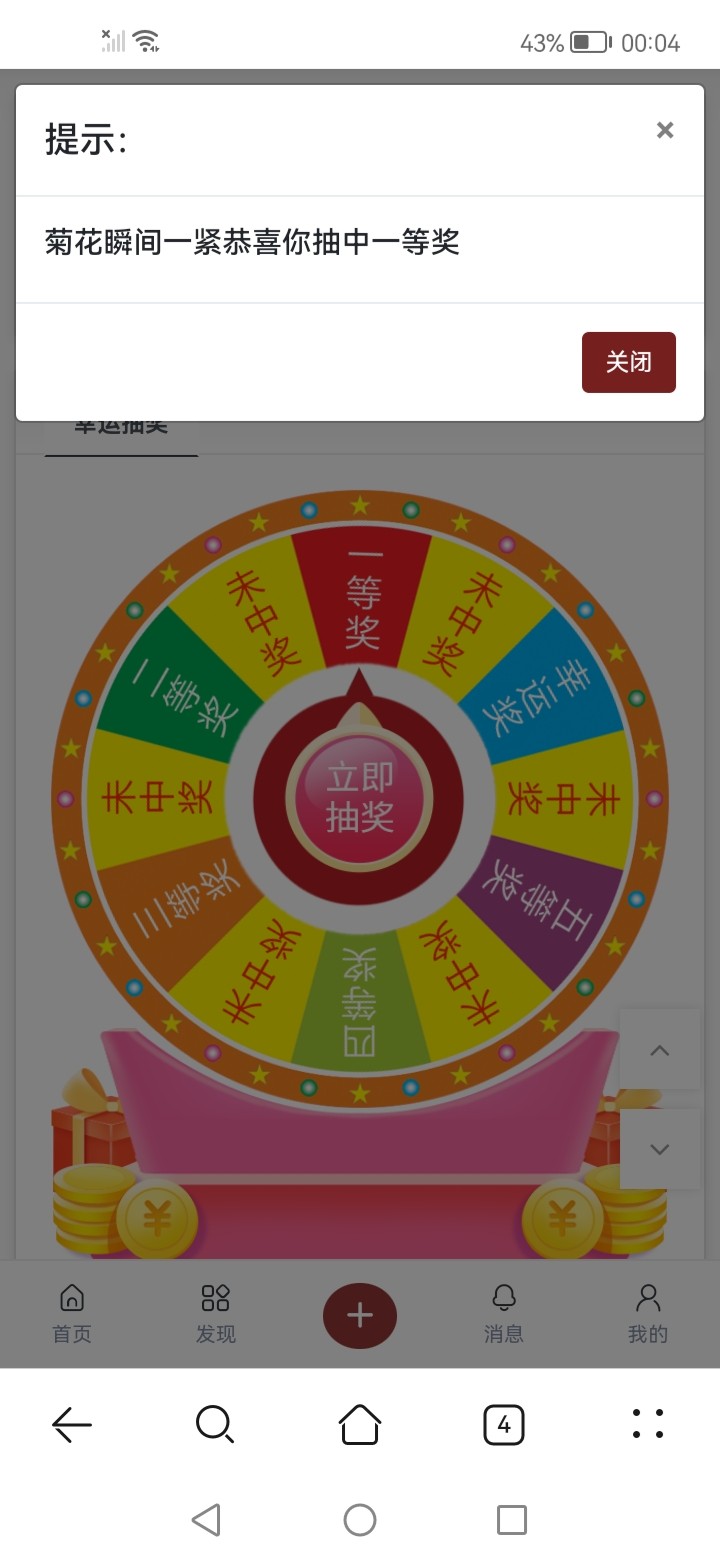
Task: Jump down with the down arrow button
Action: 660,1149
